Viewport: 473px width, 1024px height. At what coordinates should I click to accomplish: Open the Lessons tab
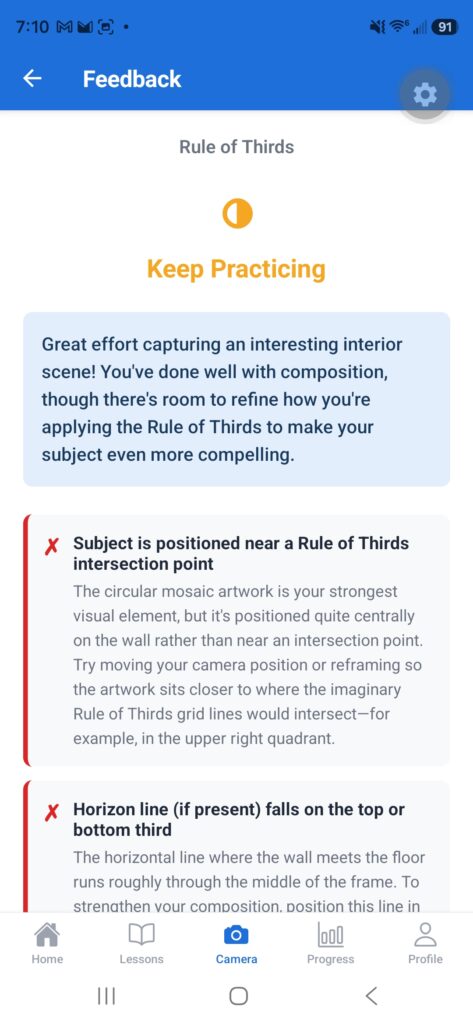coord(141,943)
